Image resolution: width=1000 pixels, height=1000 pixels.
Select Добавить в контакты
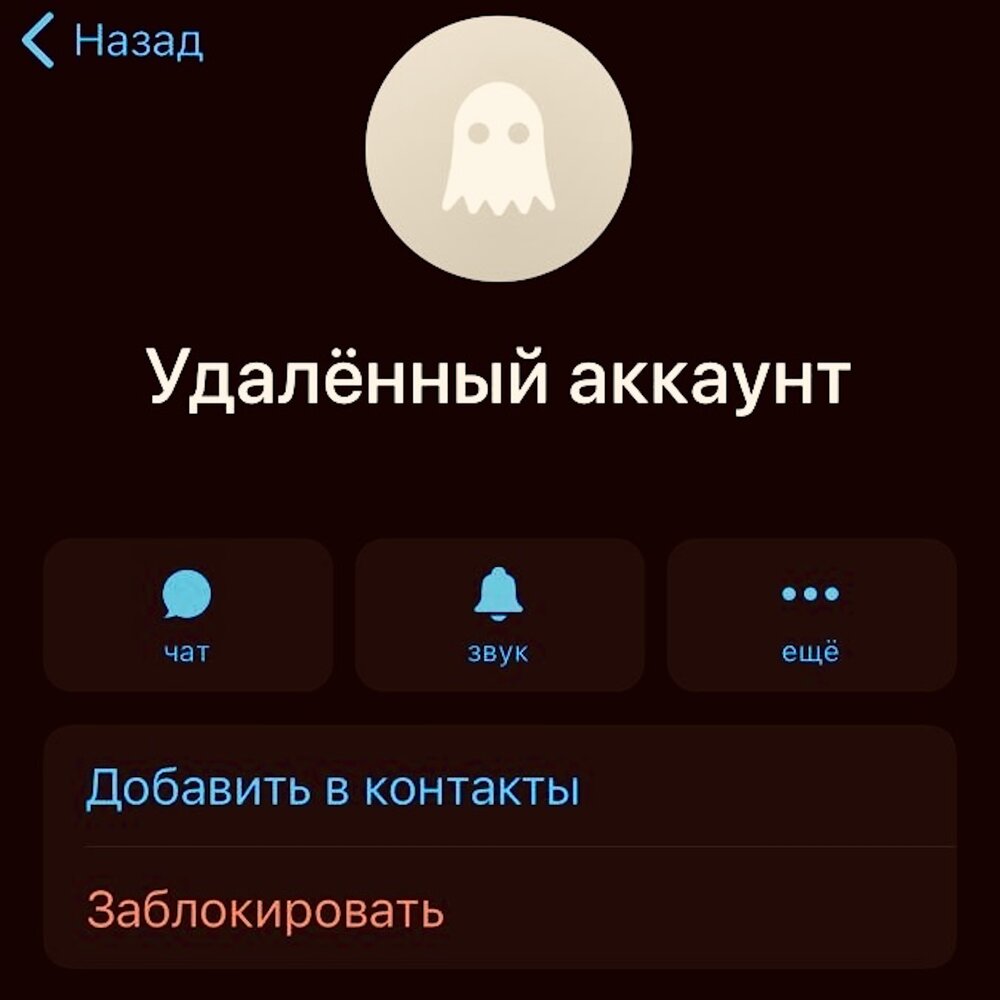click(x=333, y=788)
